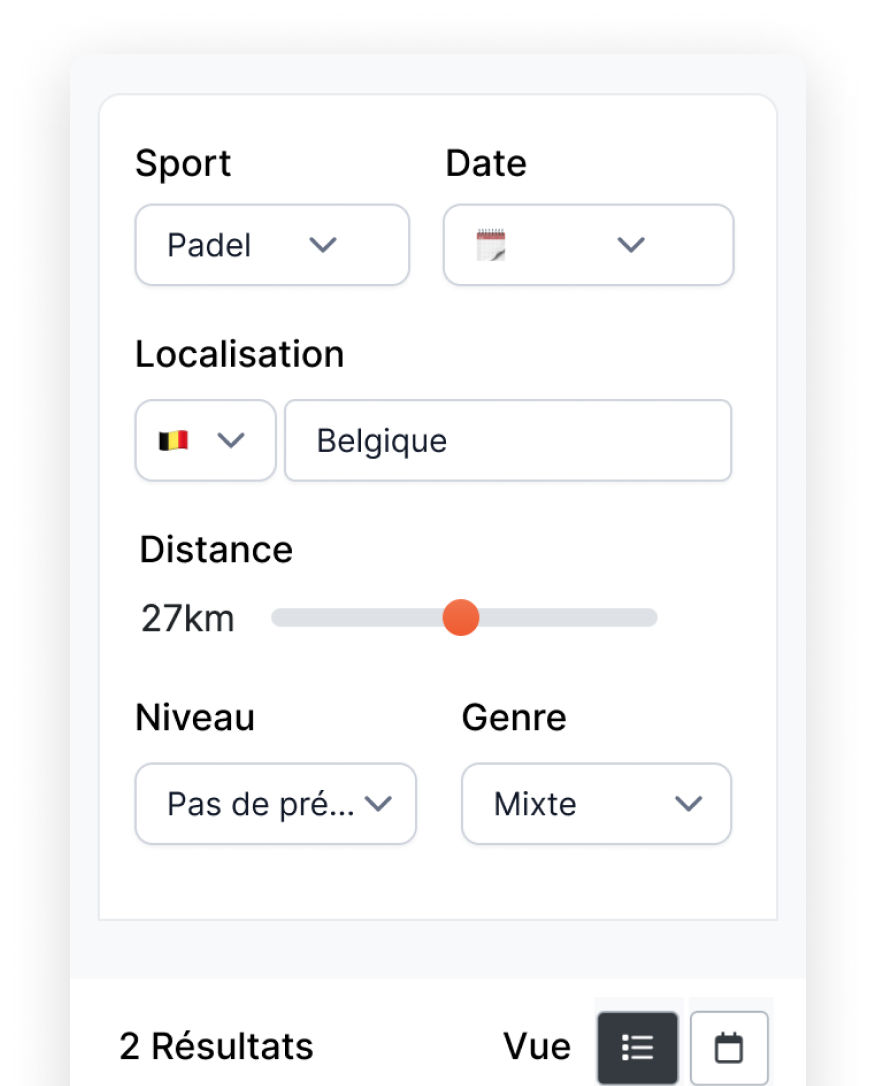Tap the Belgique location field
876x1086 pixels.
coord(508,440)
